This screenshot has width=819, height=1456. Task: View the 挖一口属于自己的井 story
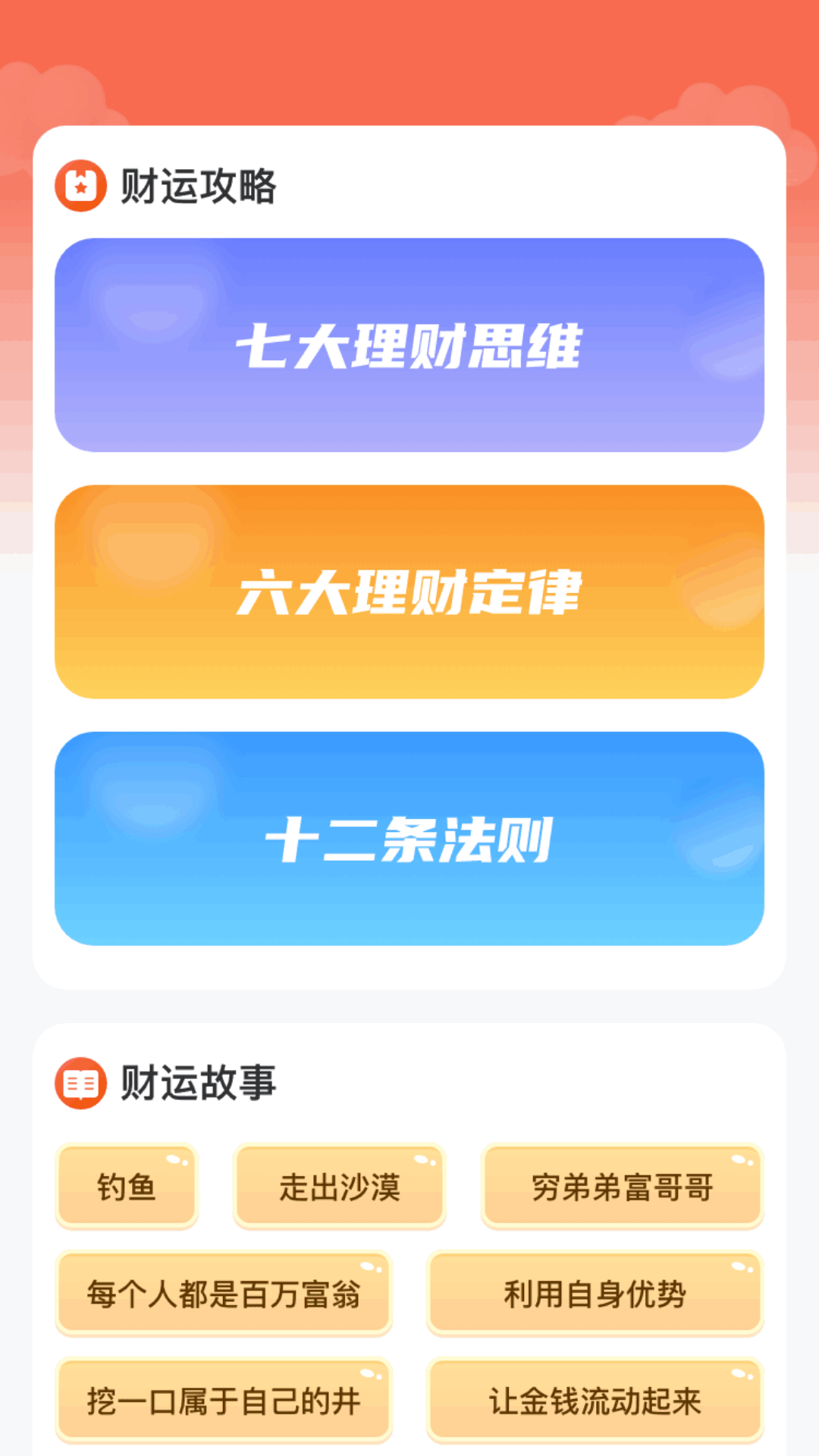pyautogui.click(x=224, y=1401)
